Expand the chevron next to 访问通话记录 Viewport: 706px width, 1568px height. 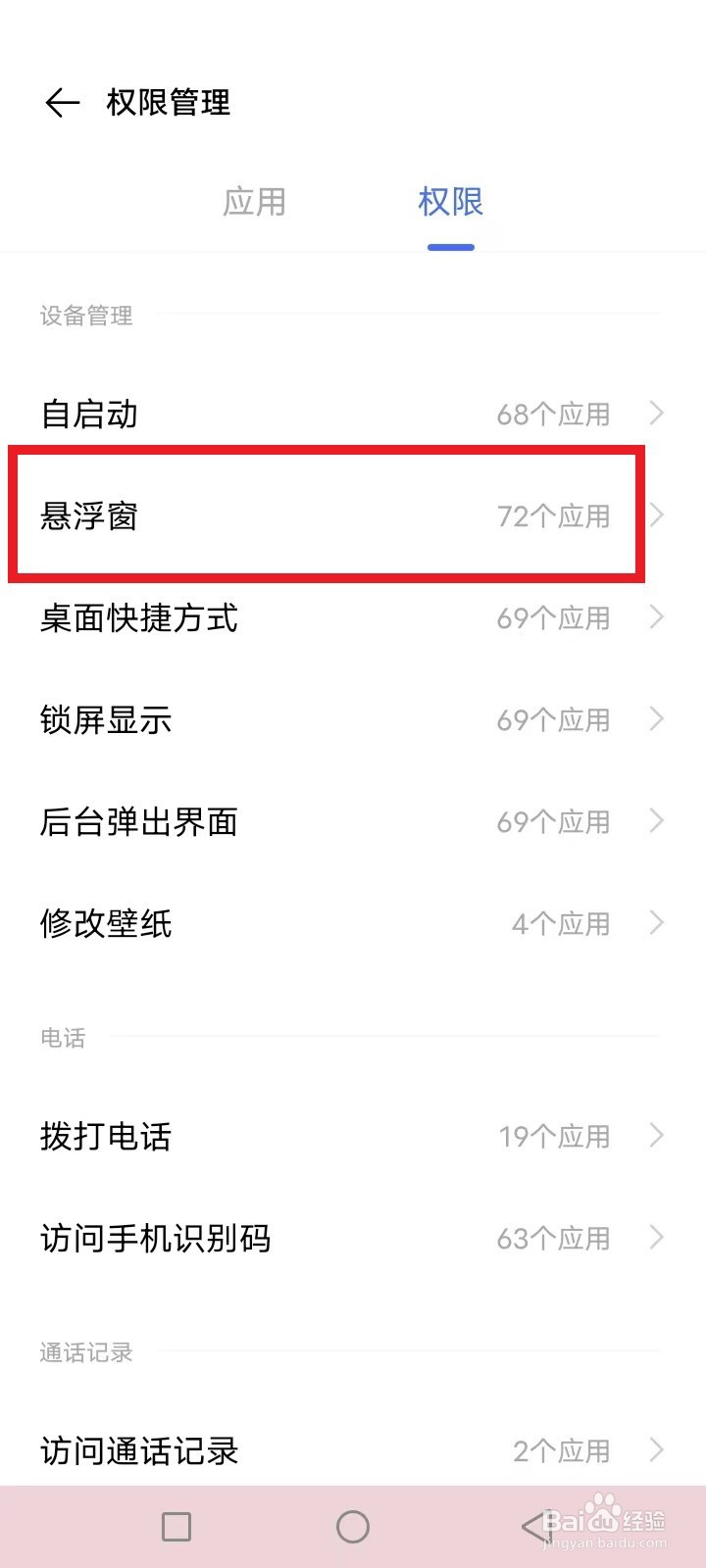tap(655, 1450)
